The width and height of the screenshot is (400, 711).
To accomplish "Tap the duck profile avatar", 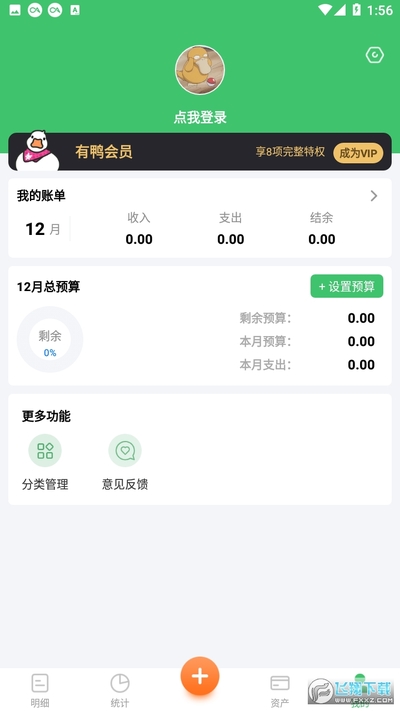I will [200, 70].
